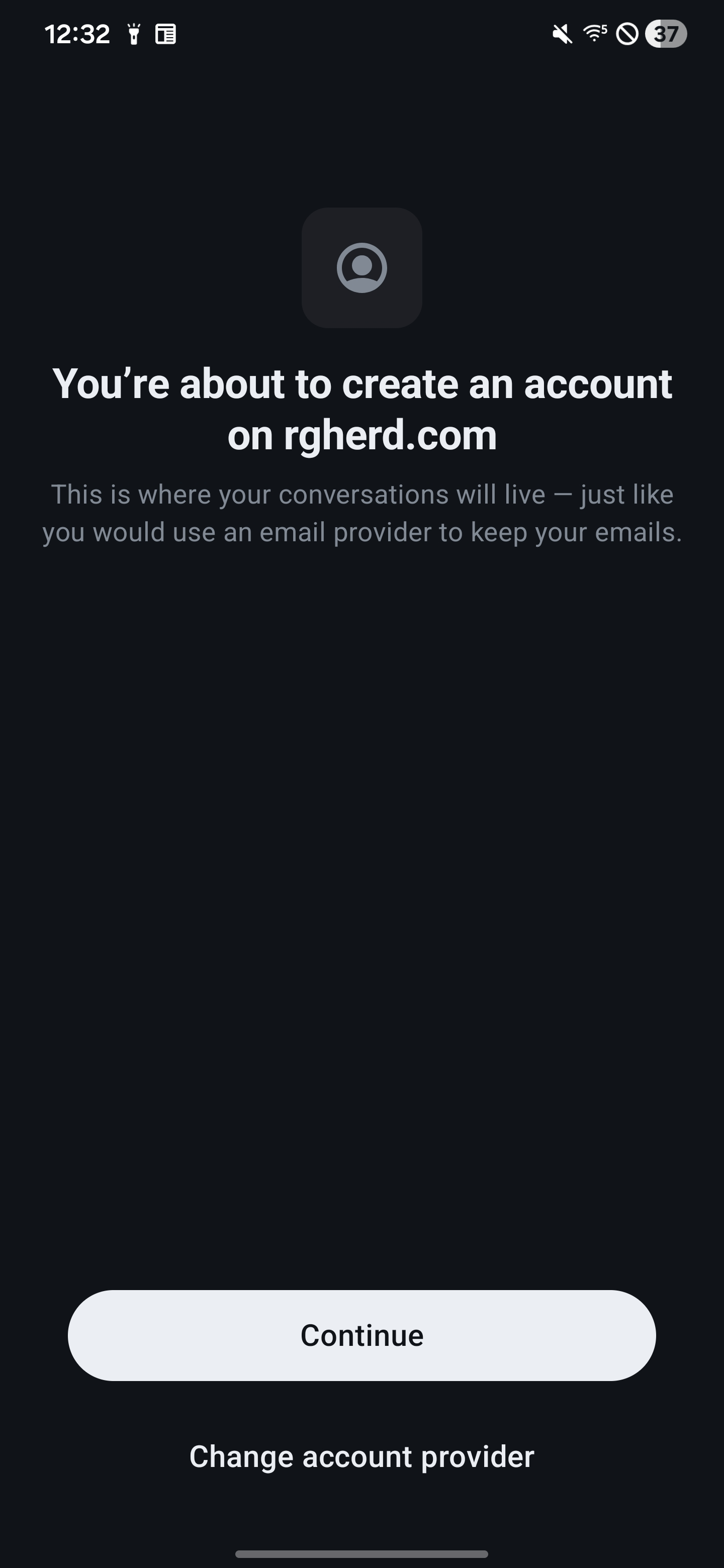The image size is (724, 1568).
Task: Toggle the flashlight from the status bar
Action: click(x=134, y=34)
